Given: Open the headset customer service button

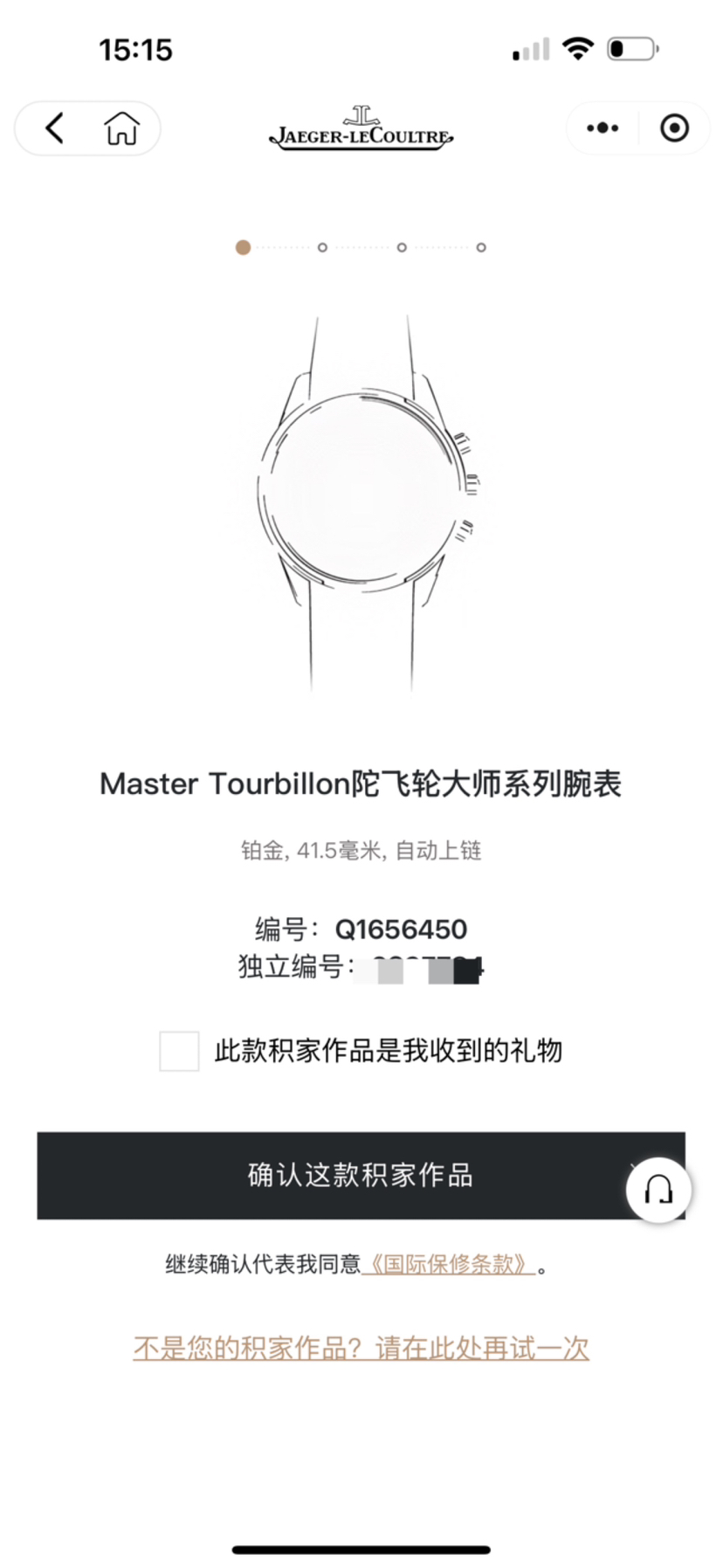Looking at the screenshot, I should click(658, 1190).
